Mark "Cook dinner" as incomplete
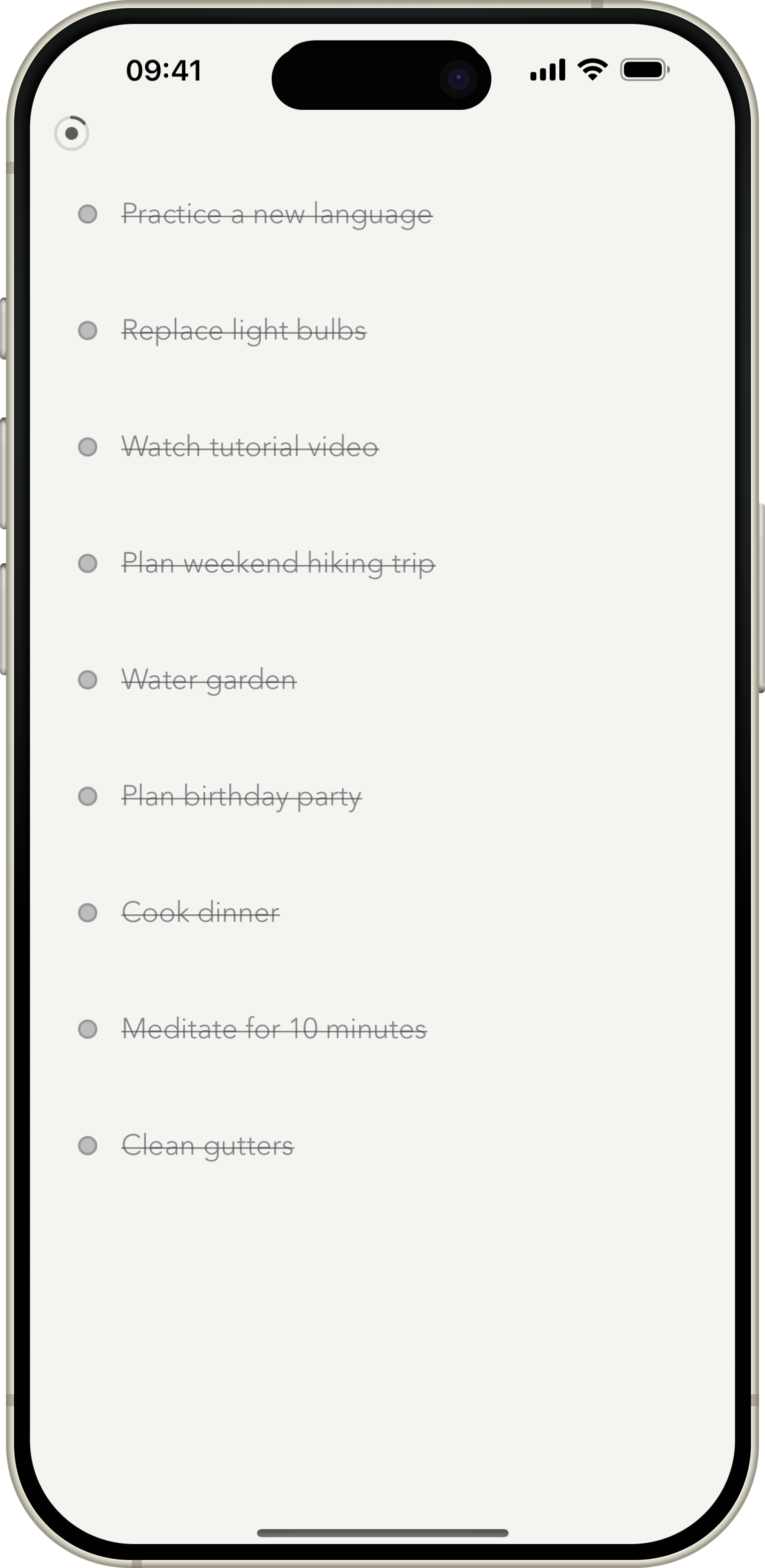 coord(88,913)
